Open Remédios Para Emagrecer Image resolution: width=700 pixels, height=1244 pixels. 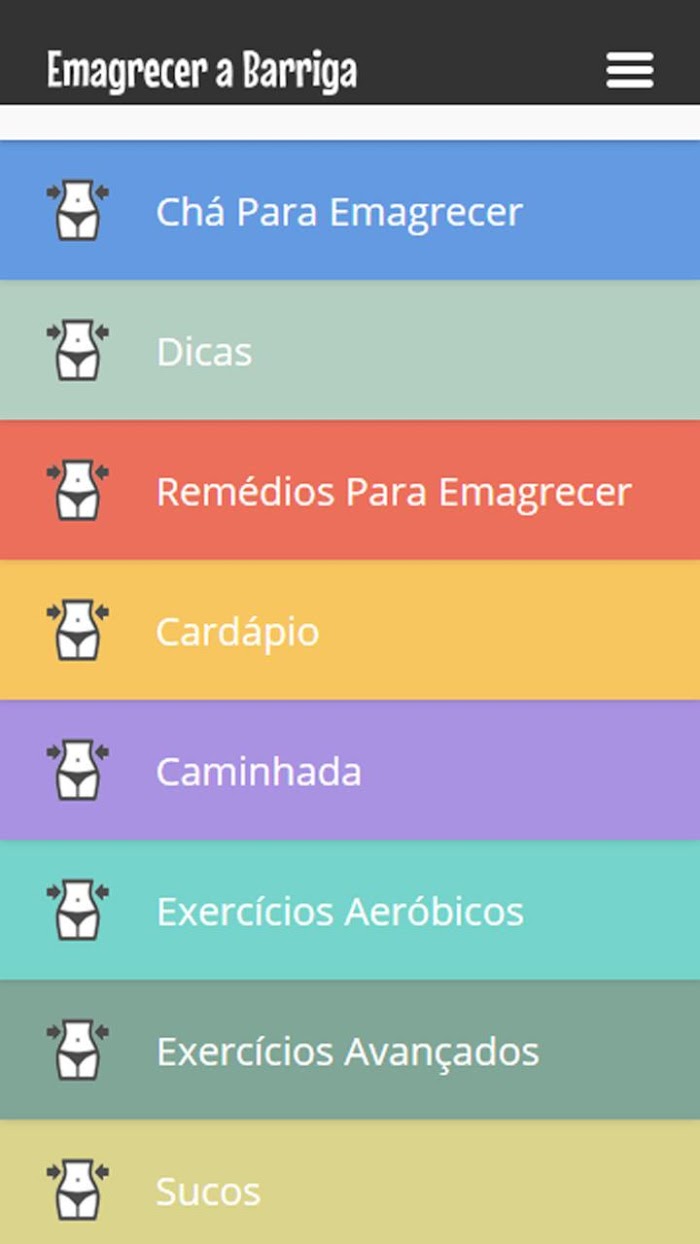coord(350,491)
